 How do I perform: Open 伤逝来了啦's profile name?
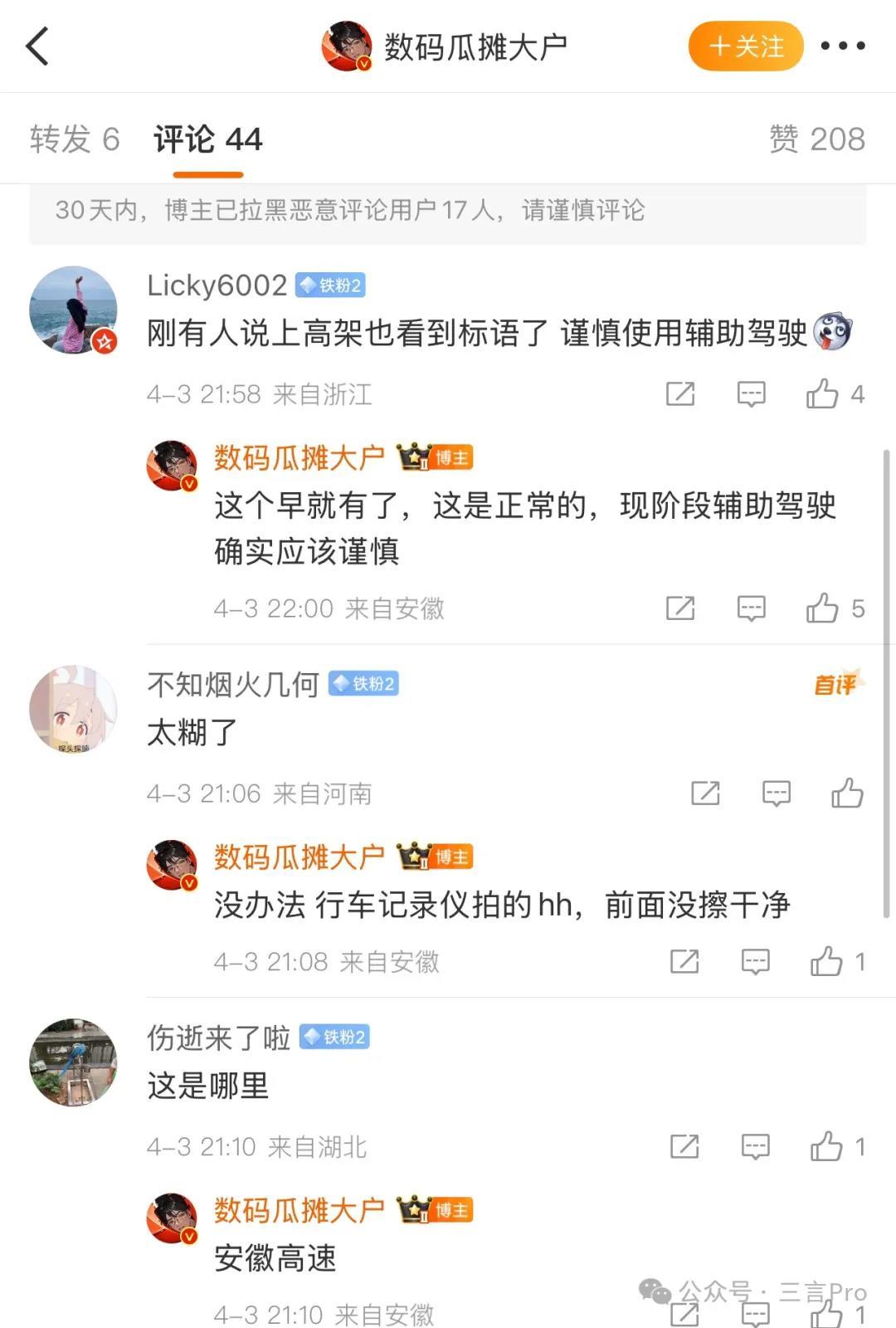(219, 1037)
